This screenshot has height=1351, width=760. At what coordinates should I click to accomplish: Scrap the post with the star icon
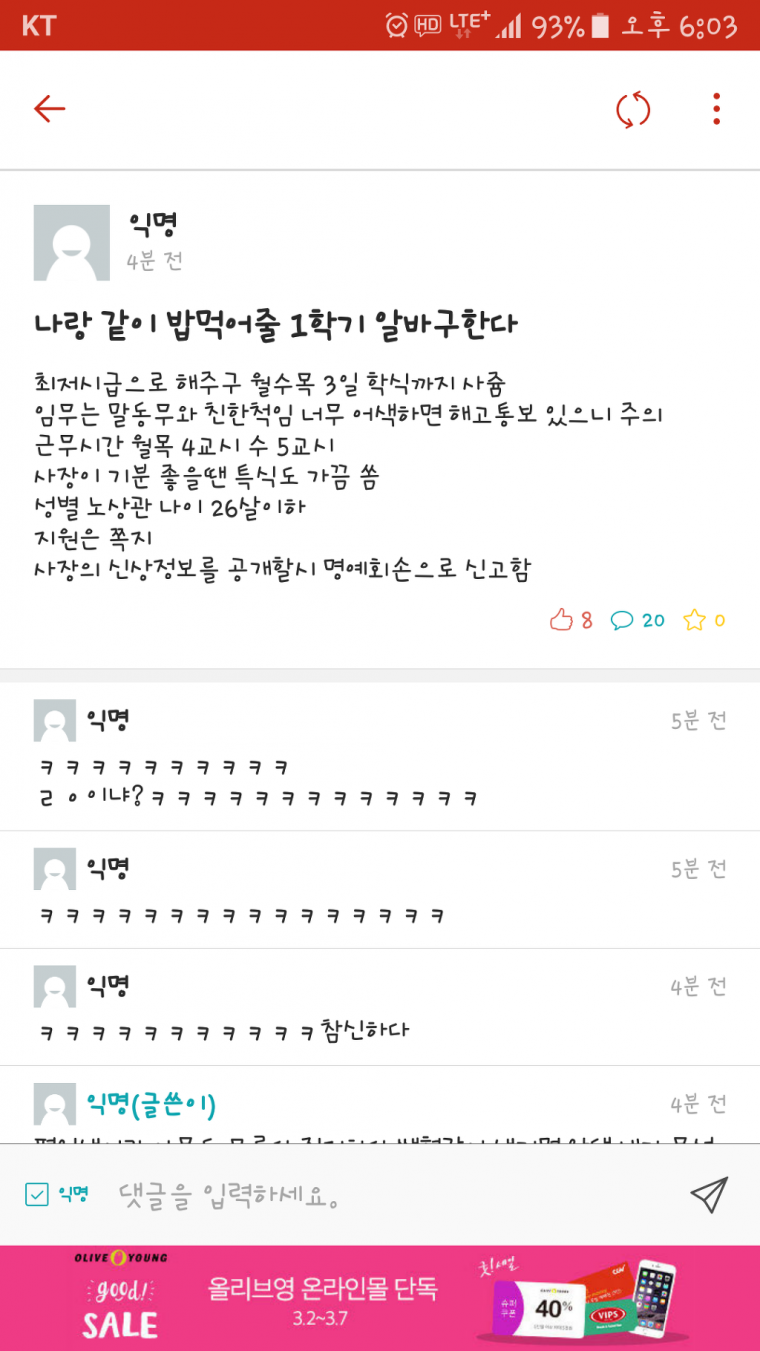coord(694,621)
